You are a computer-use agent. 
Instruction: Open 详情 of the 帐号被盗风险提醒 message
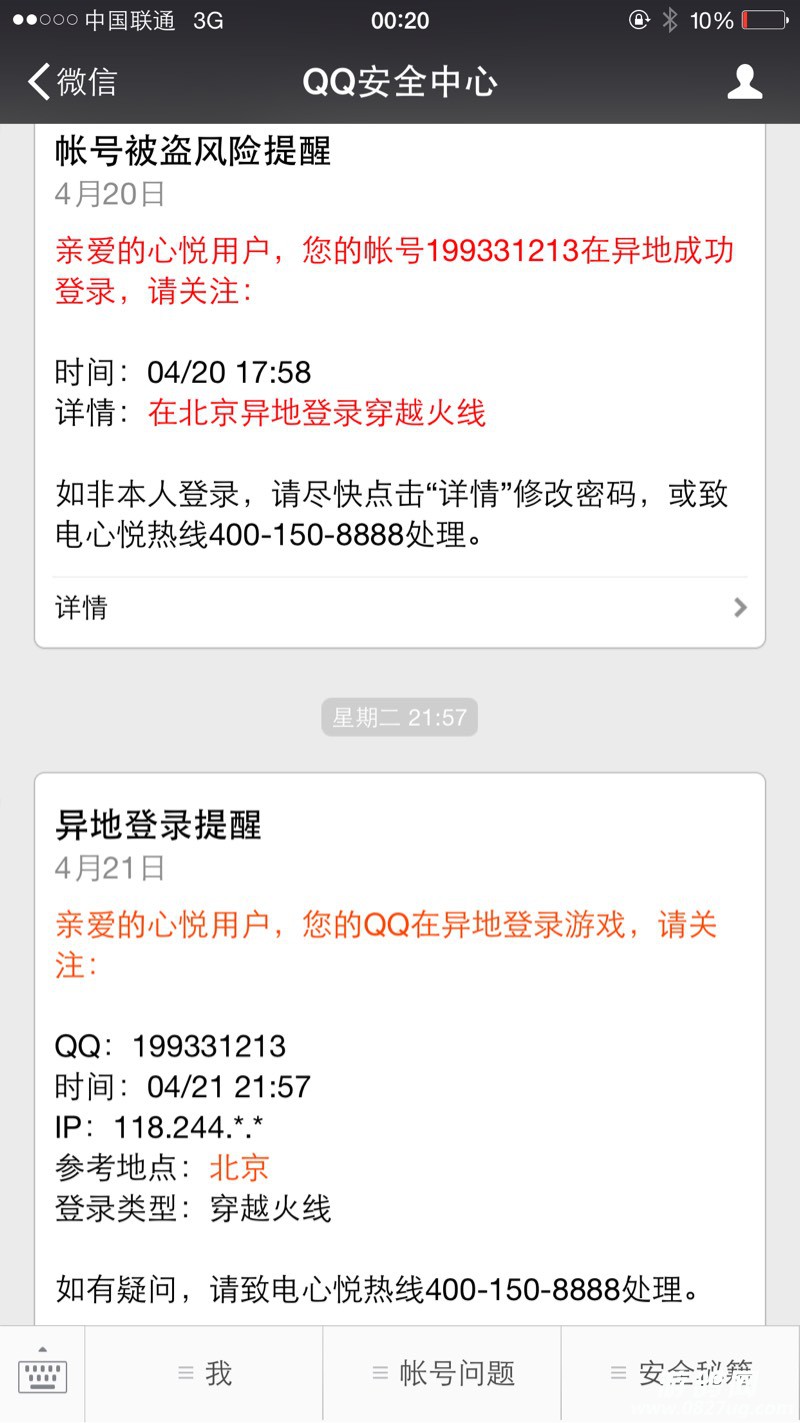[400, 608]
